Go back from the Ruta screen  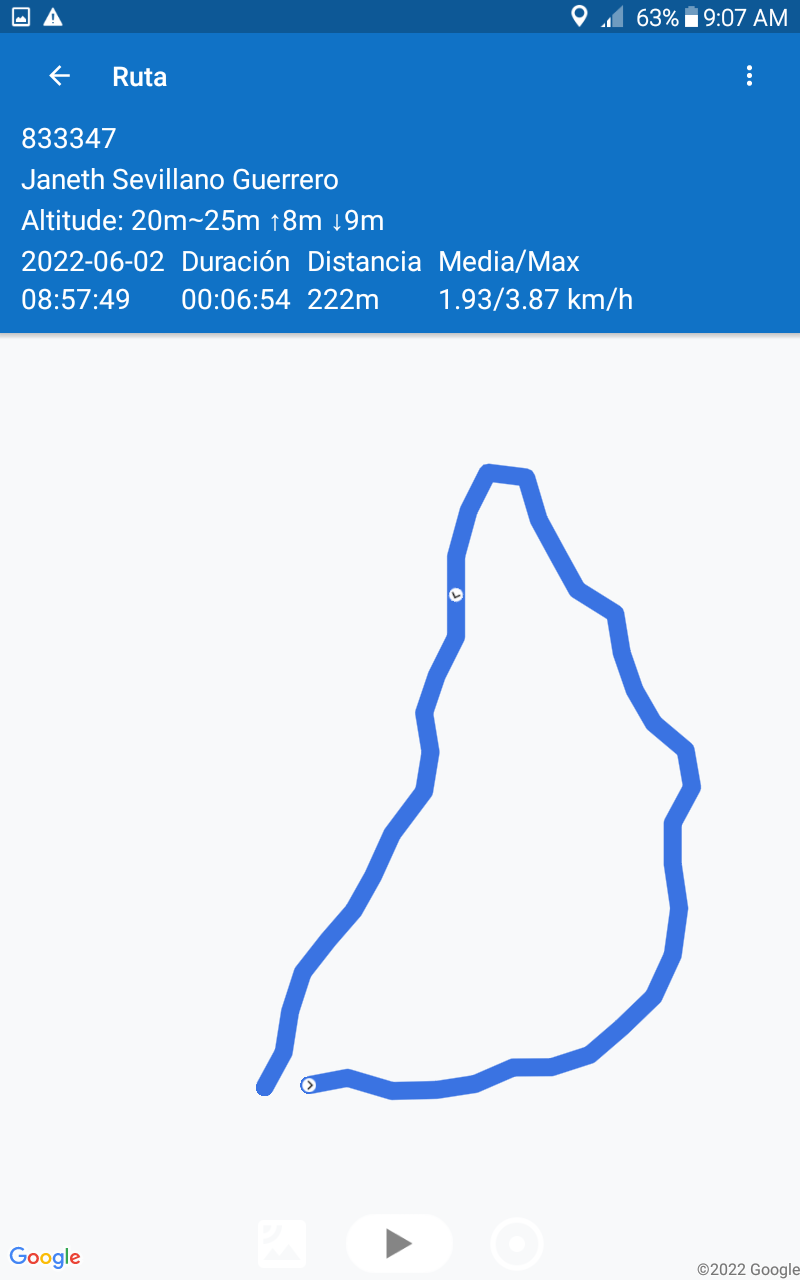click(60, 76)
